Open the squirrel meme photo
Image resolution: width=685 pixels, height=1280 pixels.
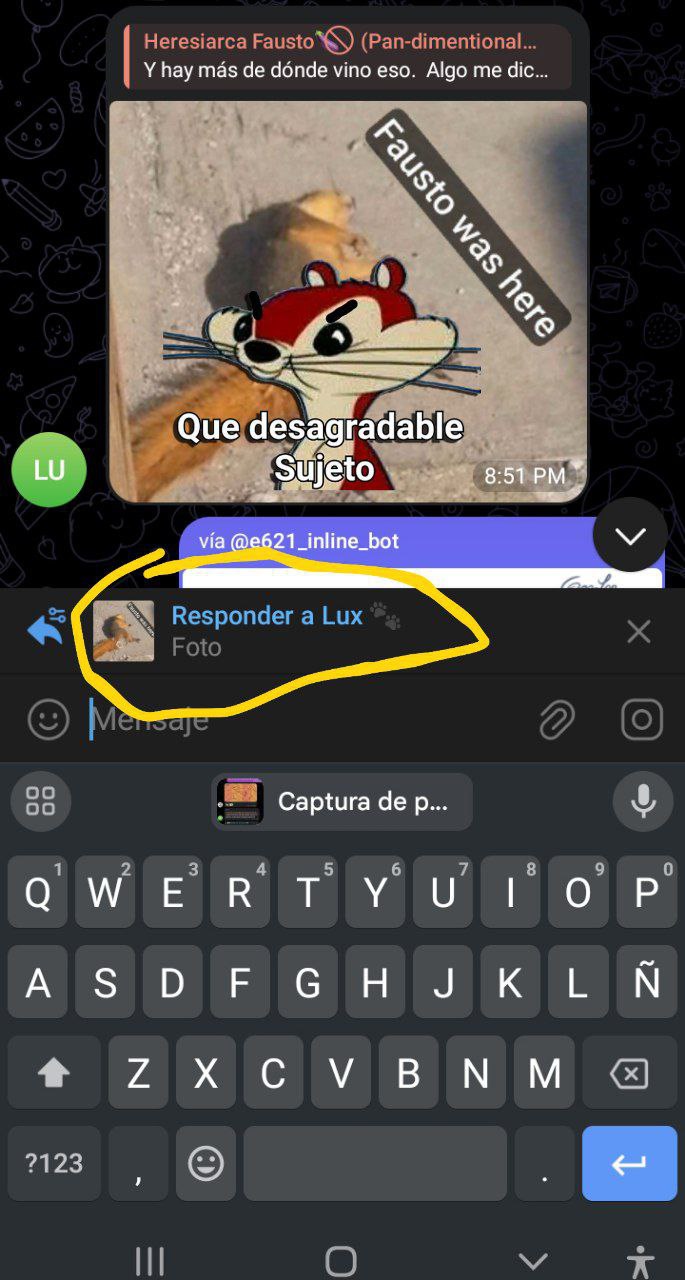point(347,300)
